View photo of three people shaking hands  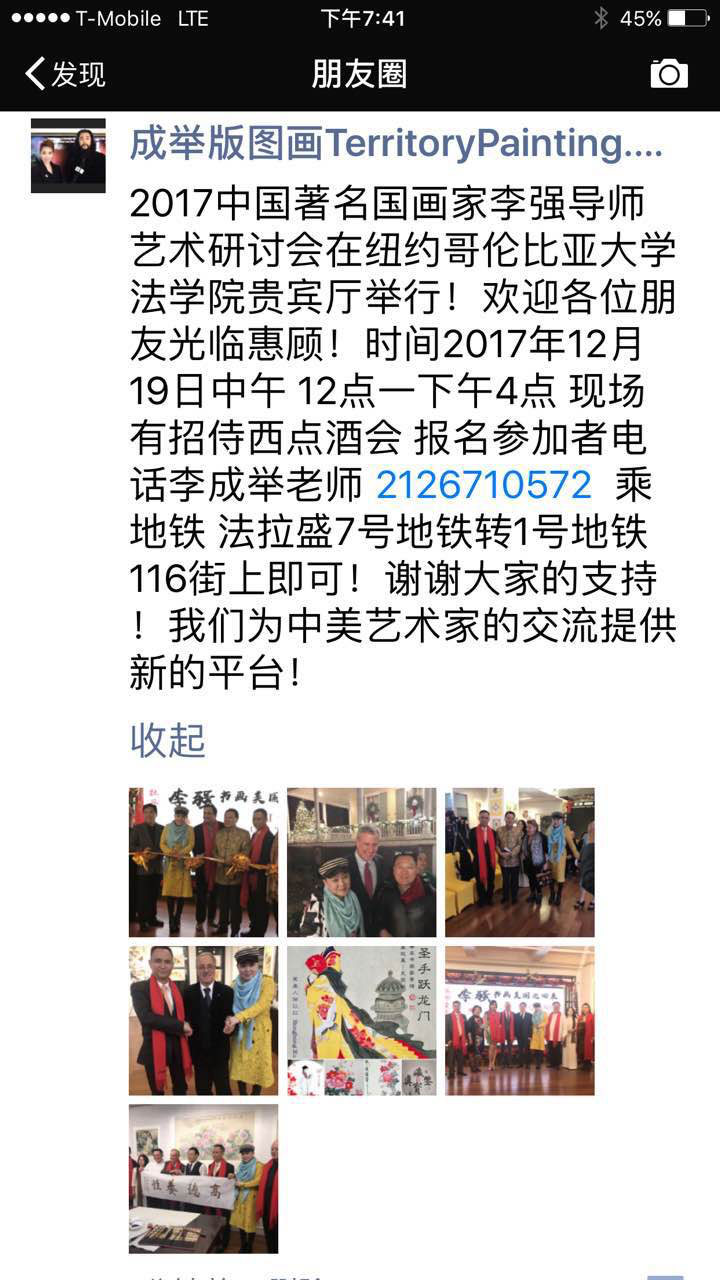(204, 1020)
